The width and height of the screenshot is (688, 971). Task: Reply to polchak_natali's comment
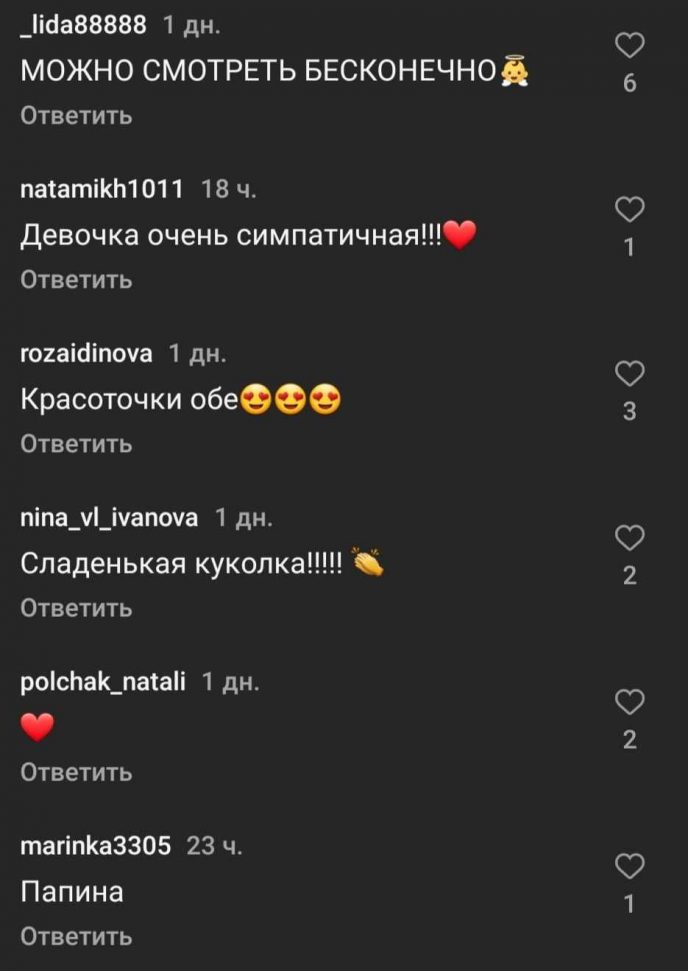pos(76,771)
